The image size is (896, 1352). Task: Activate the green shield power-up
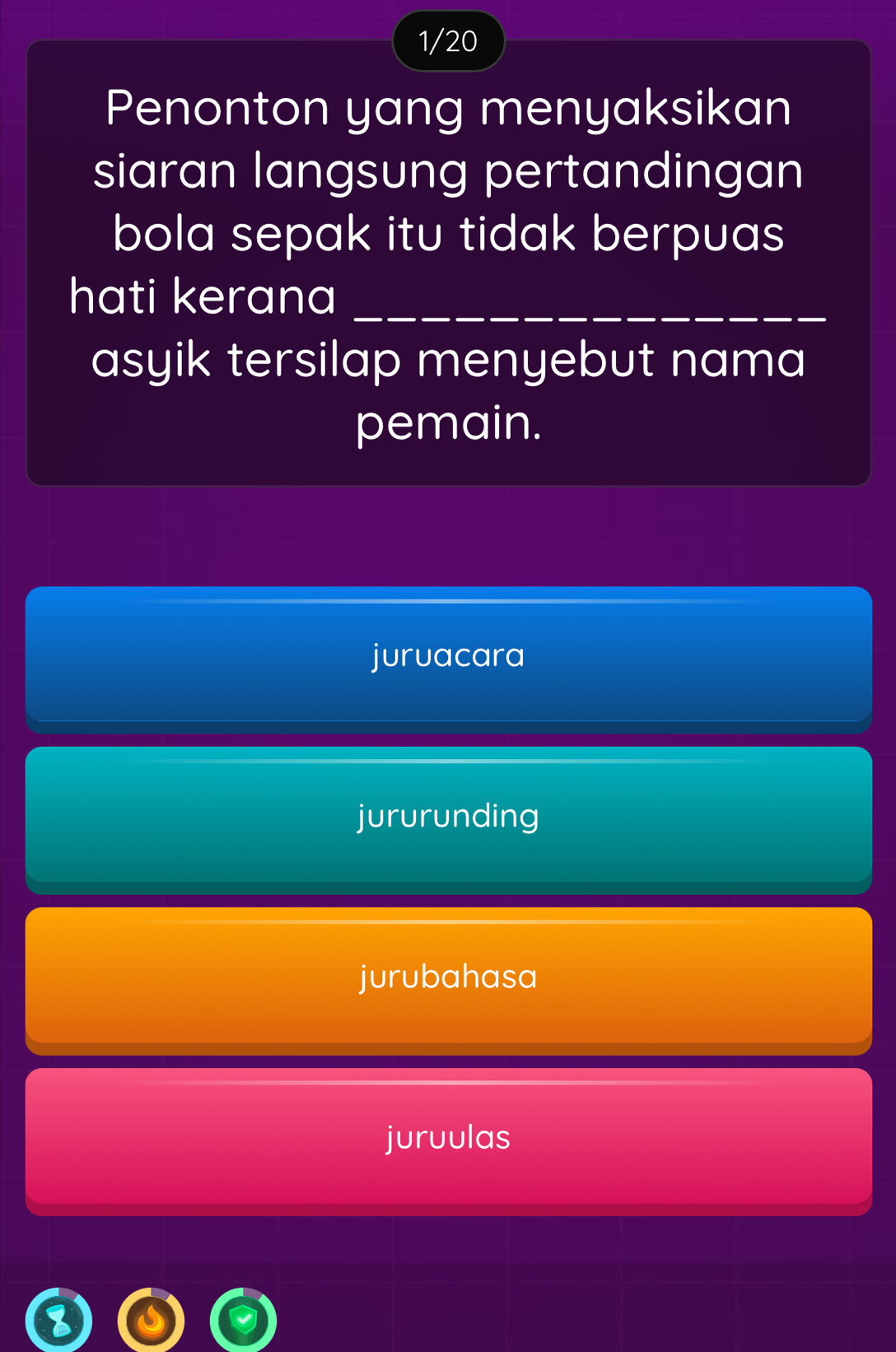coord(243,1321)
